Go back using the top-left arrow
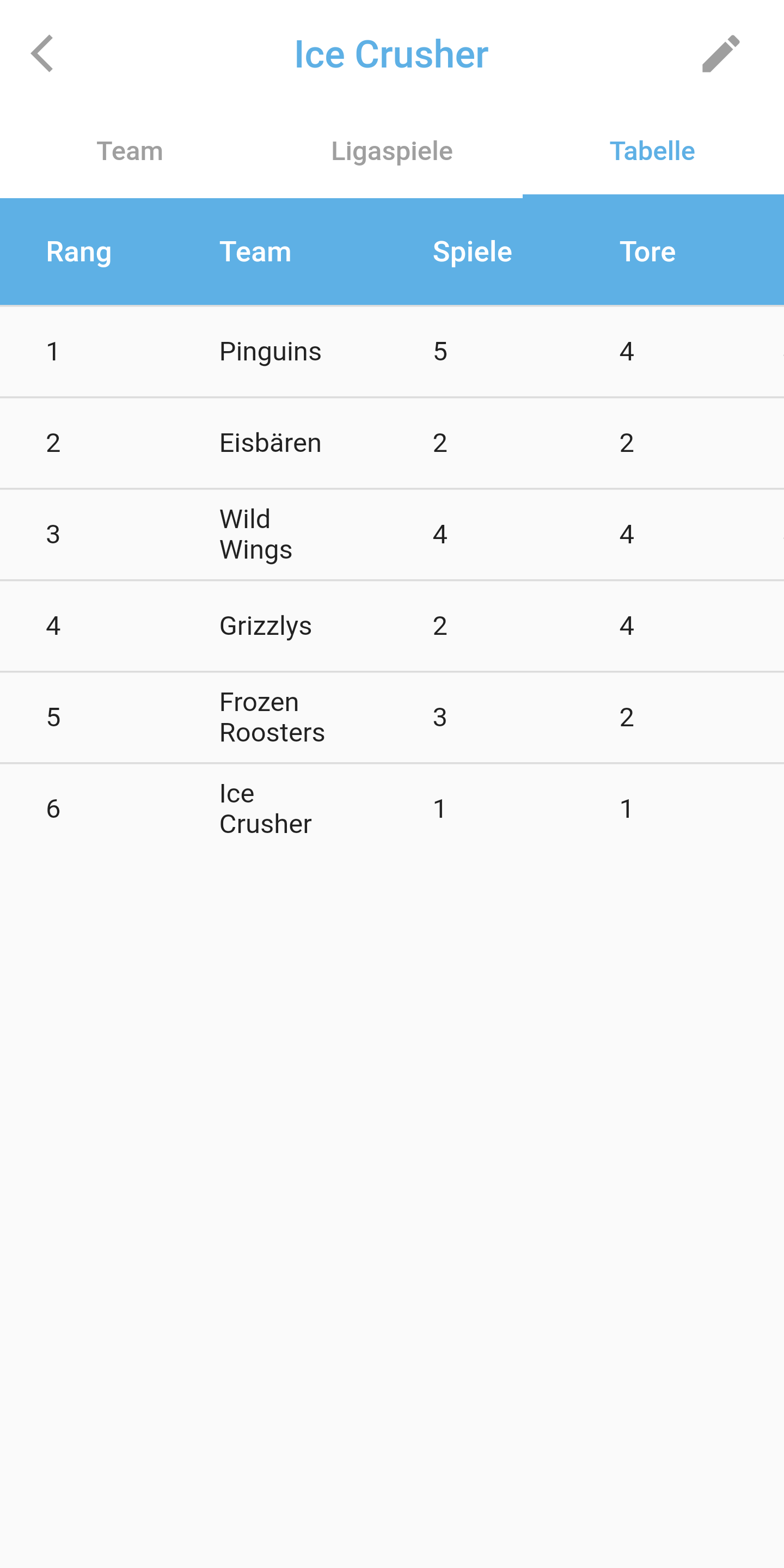Viewport: 784px width, 1568px height. click(42, 53)
